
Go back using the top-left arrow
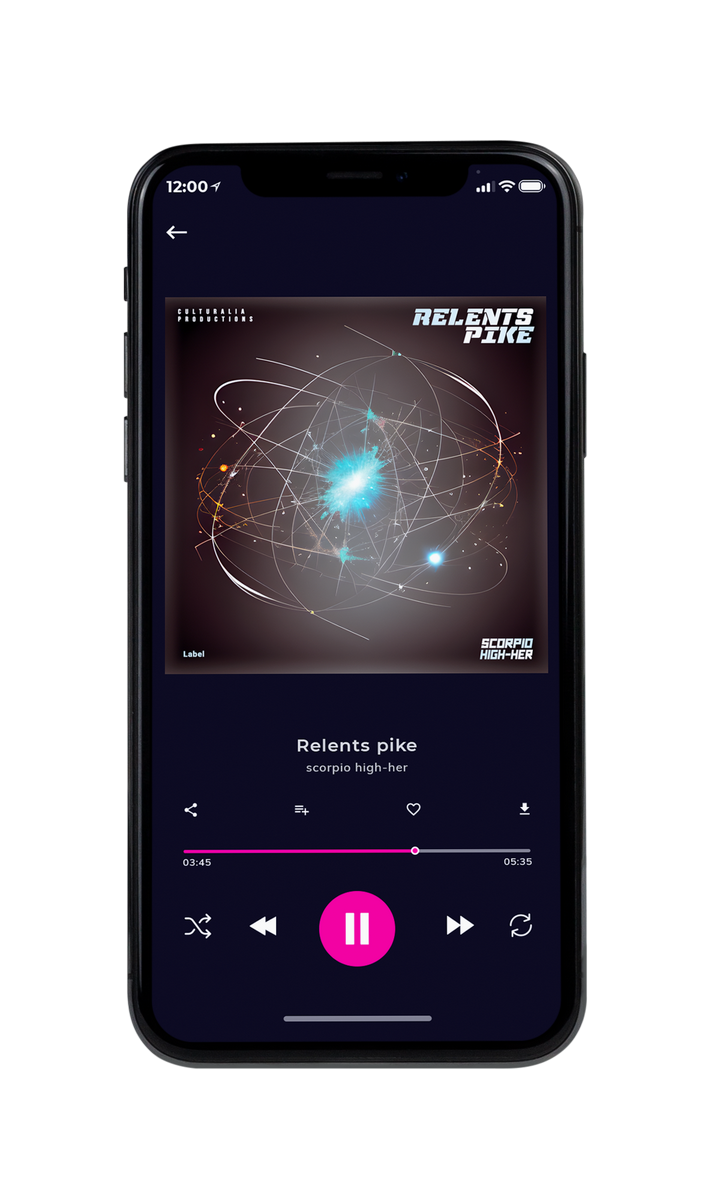177,232
